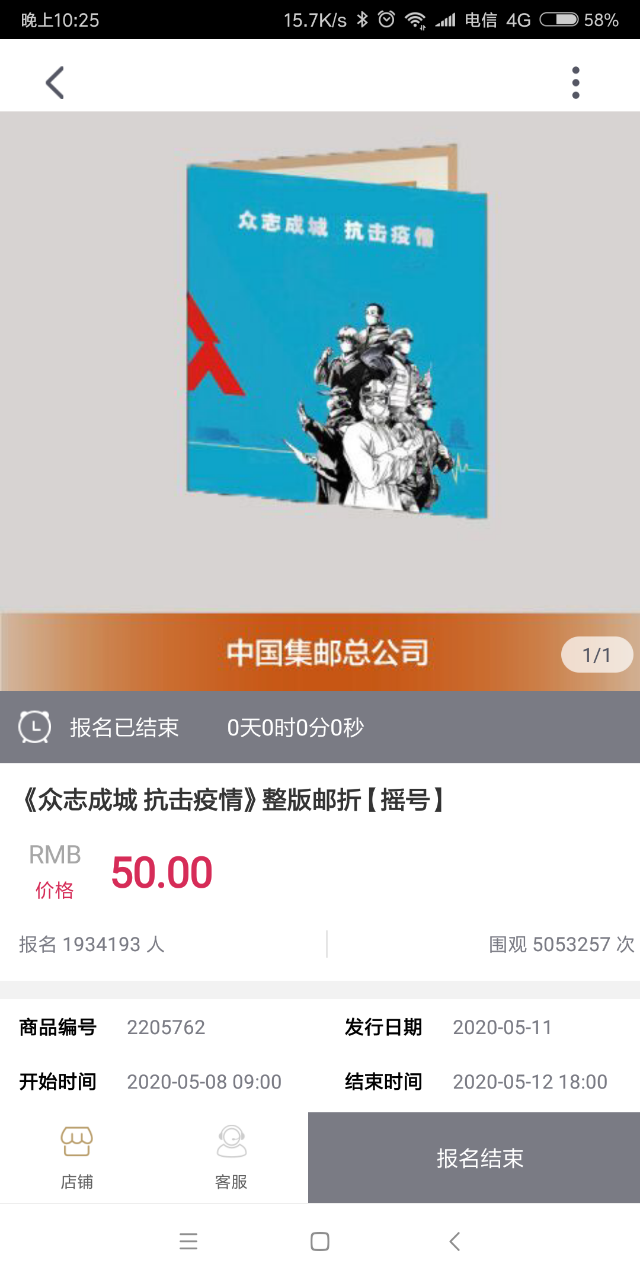This screenshot has width=640, height=1280.
Task: Tap the system home button
Action: coord(320,1242)
